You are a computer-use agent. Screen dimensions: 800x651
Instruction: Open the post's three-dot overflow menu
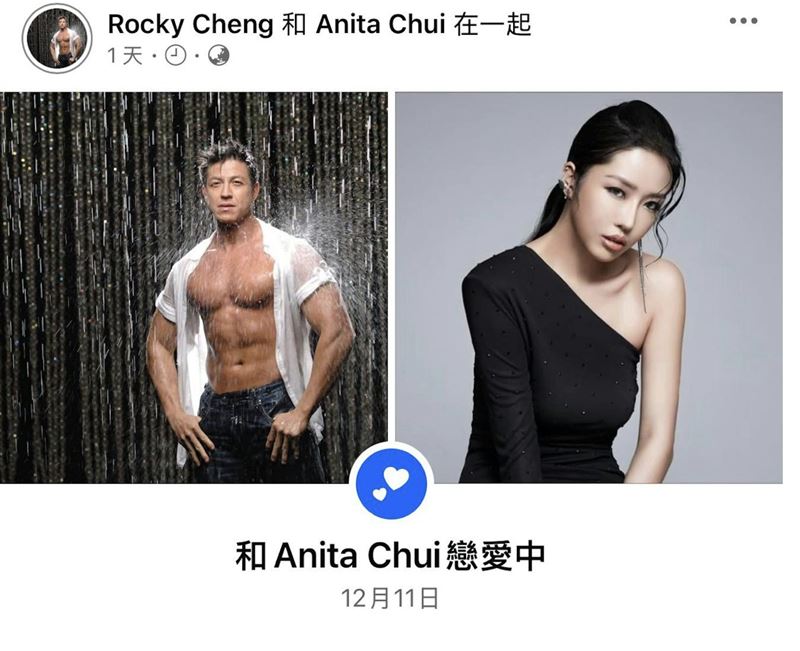pyautogui.click(x=743, y=21)
